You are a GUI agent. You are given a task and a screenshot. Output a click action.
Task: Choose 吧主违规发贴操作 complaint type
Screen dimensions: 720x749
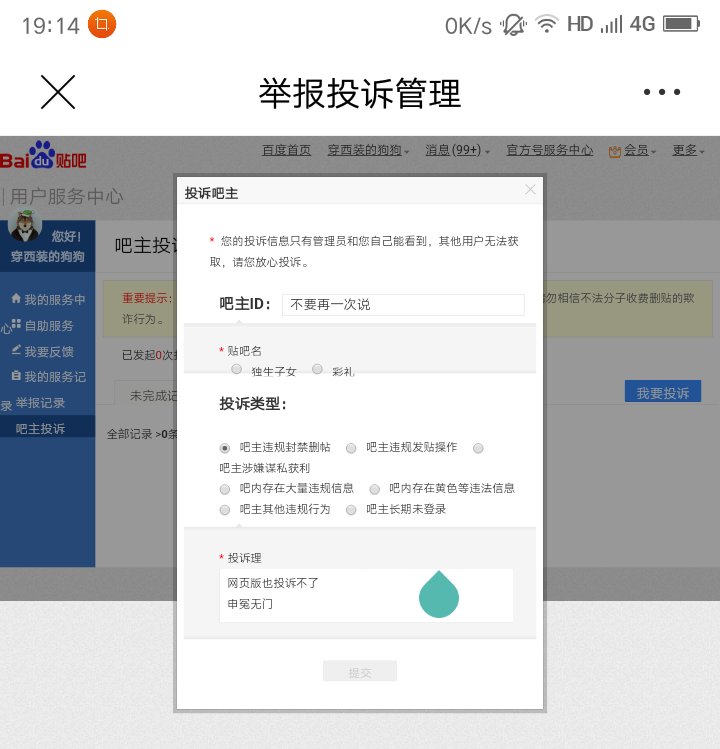pyautogui.click(x=351, y=447)
